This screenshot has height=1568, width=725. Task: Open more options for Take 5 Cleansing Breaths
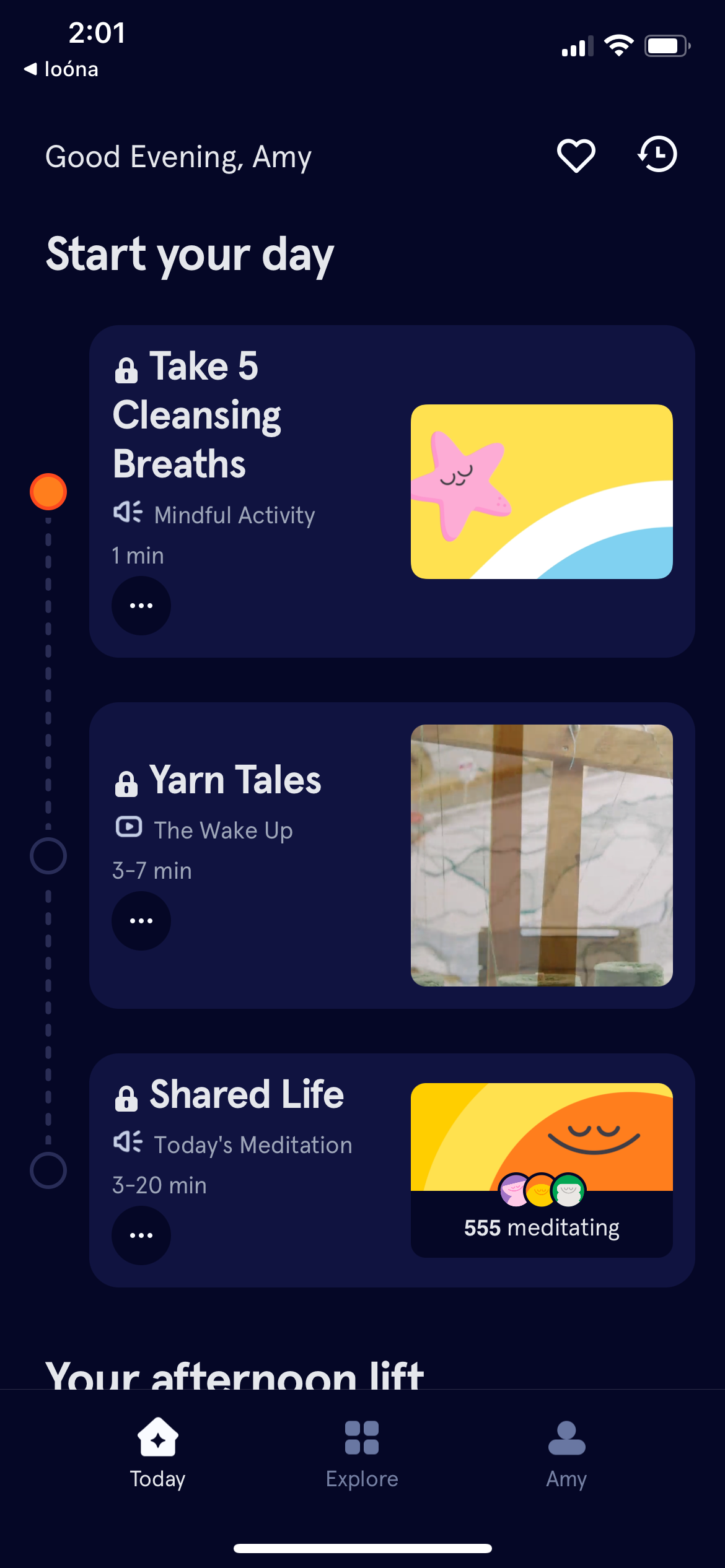(x=141, y=605)
